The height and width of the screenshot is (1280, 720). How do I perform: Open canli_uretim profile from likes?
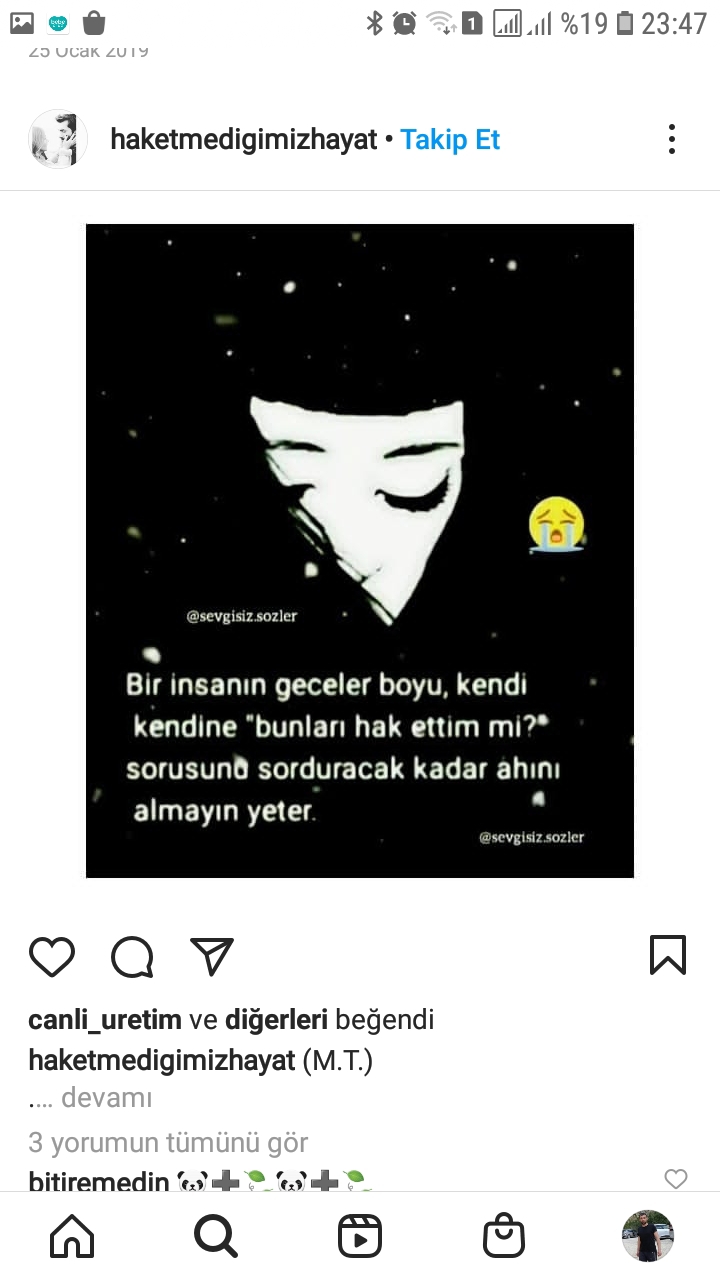(105, 1020)
